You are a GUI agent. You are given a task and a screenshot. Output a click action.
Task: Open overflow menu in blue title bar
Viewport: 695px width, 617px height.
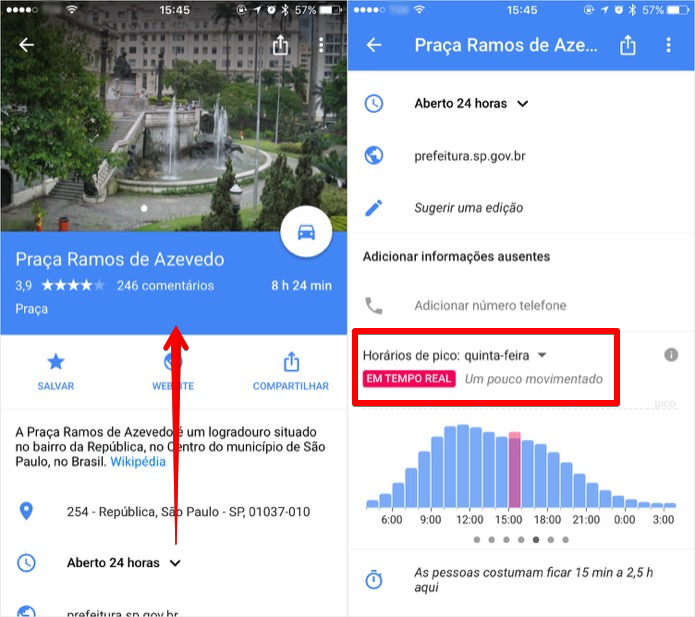(668, 45)
